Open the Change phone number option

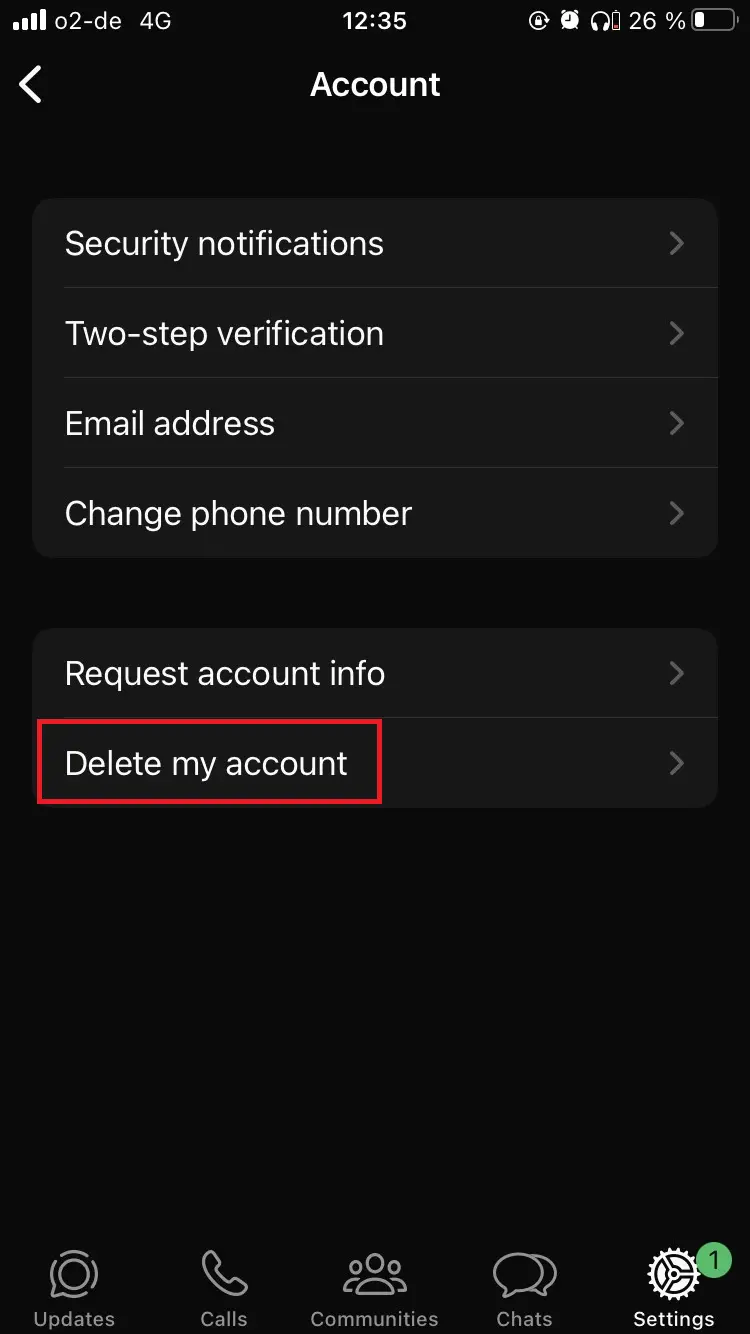click(x=237, y=513)
